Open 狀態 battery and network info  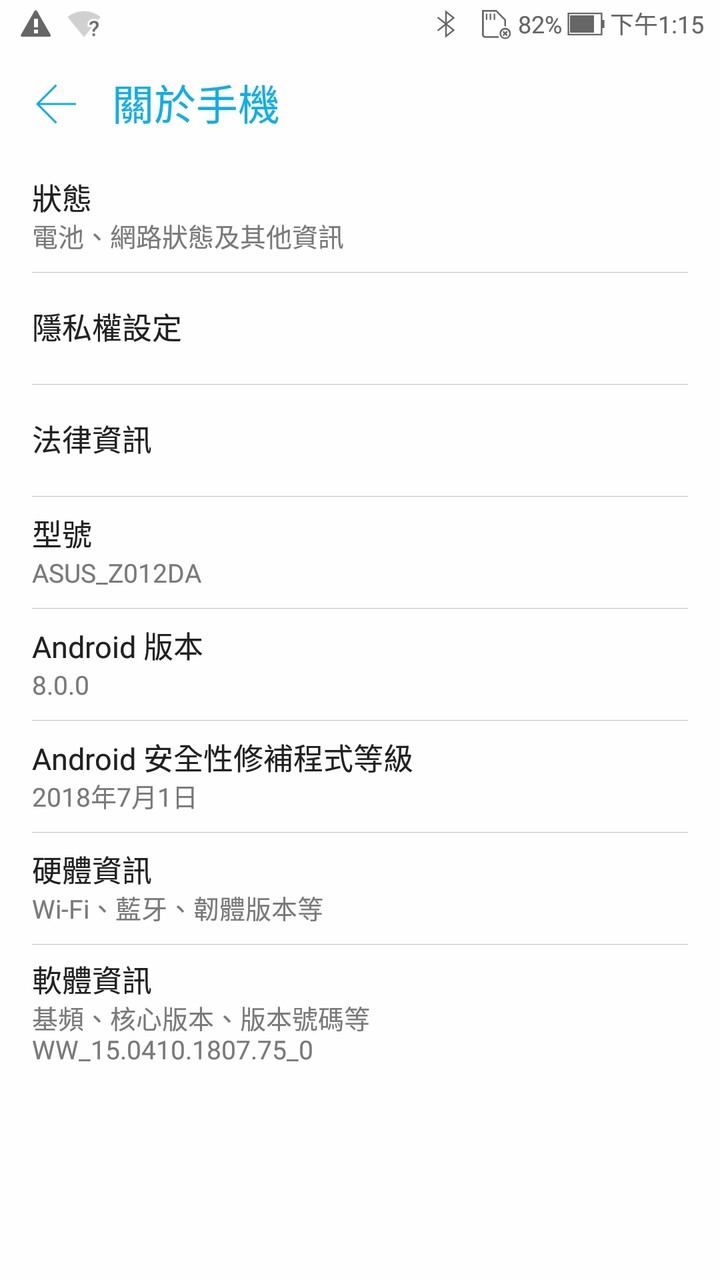(x=360, y=216)
